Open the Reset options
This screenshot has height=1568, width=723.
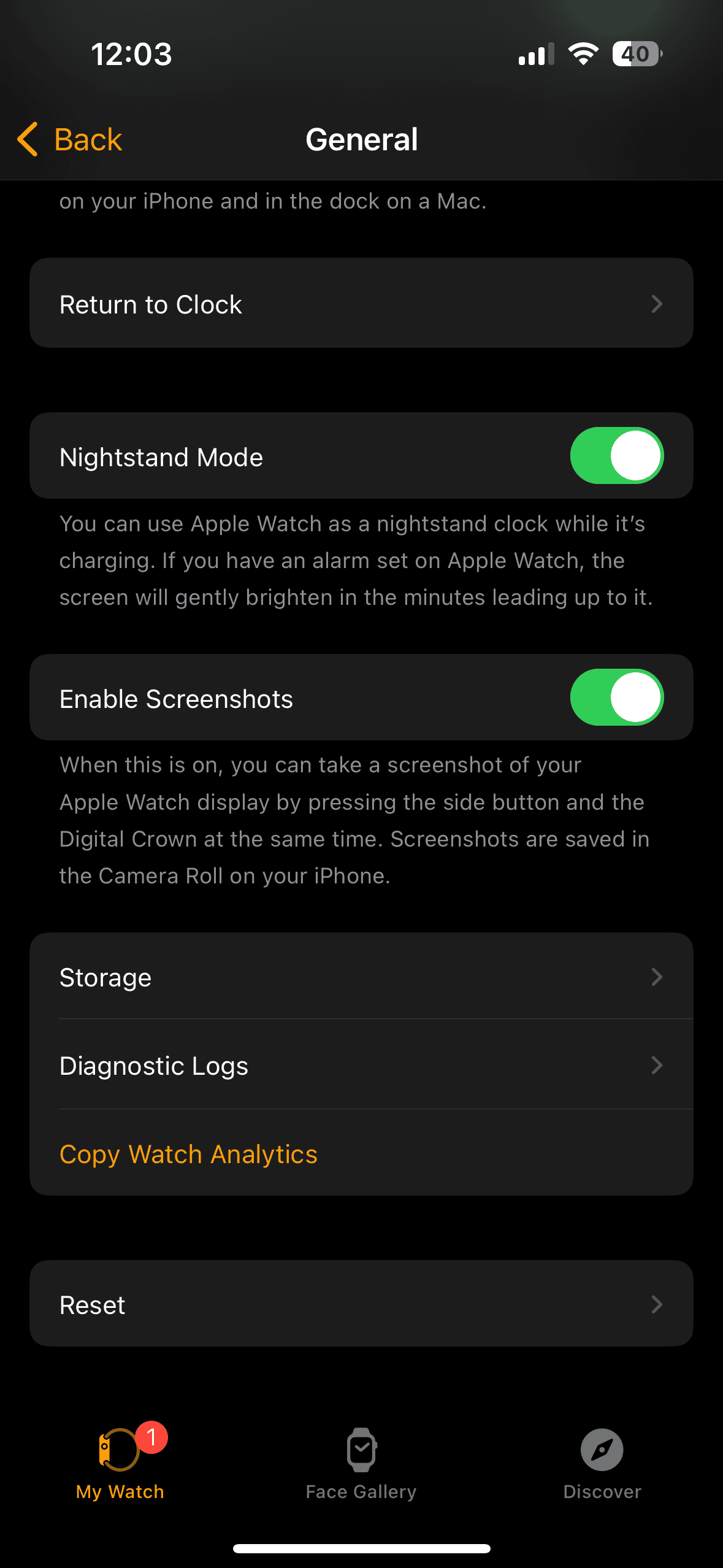[x=361, y=1304]
